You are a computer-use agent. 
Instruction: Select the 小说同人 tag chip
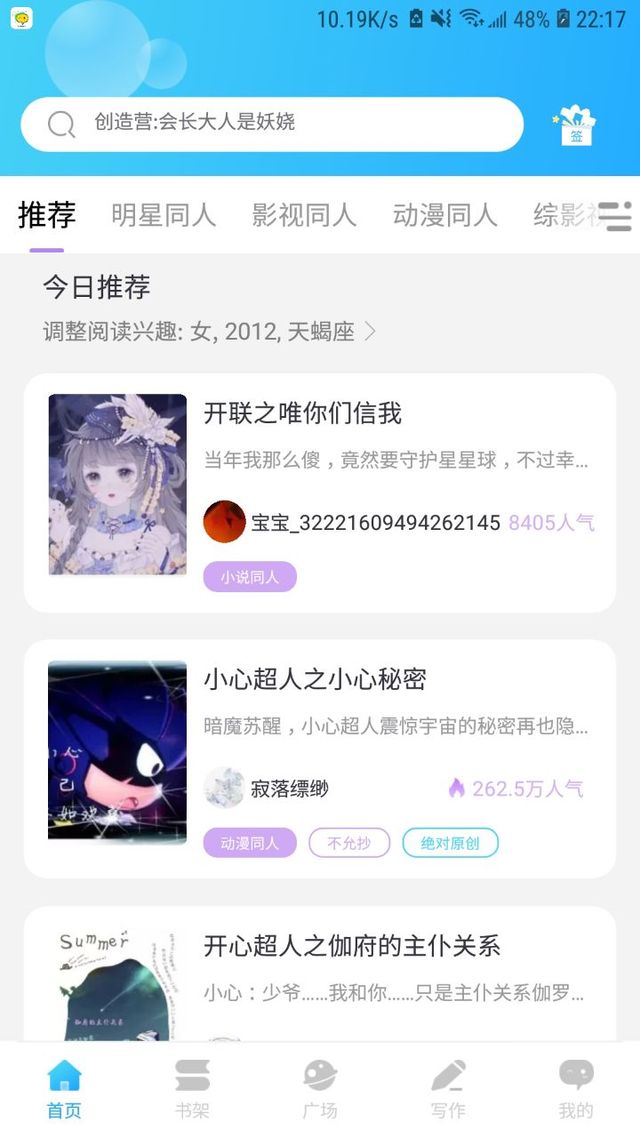(x=250, y=577)
